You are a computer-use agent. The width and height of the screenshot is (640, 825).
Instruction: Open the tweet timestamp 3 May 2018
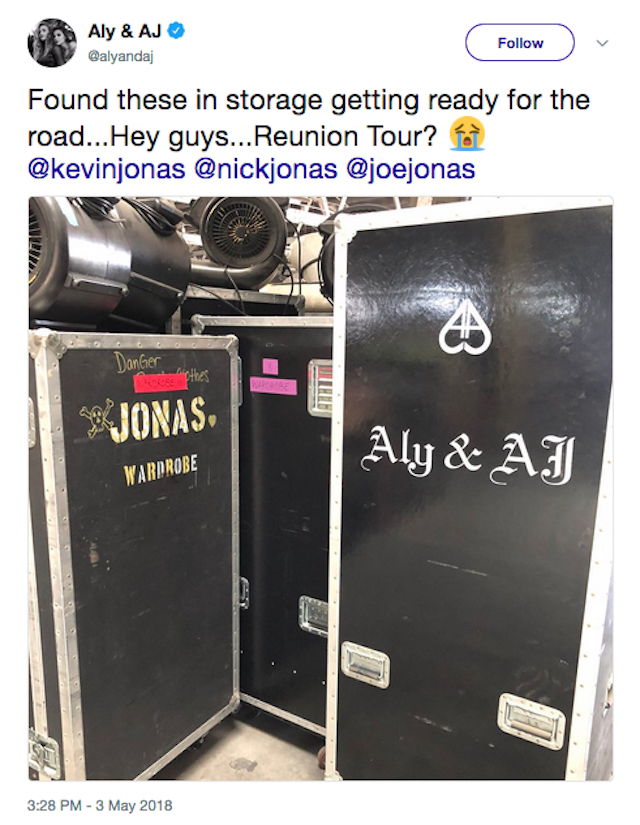(101, 803)
